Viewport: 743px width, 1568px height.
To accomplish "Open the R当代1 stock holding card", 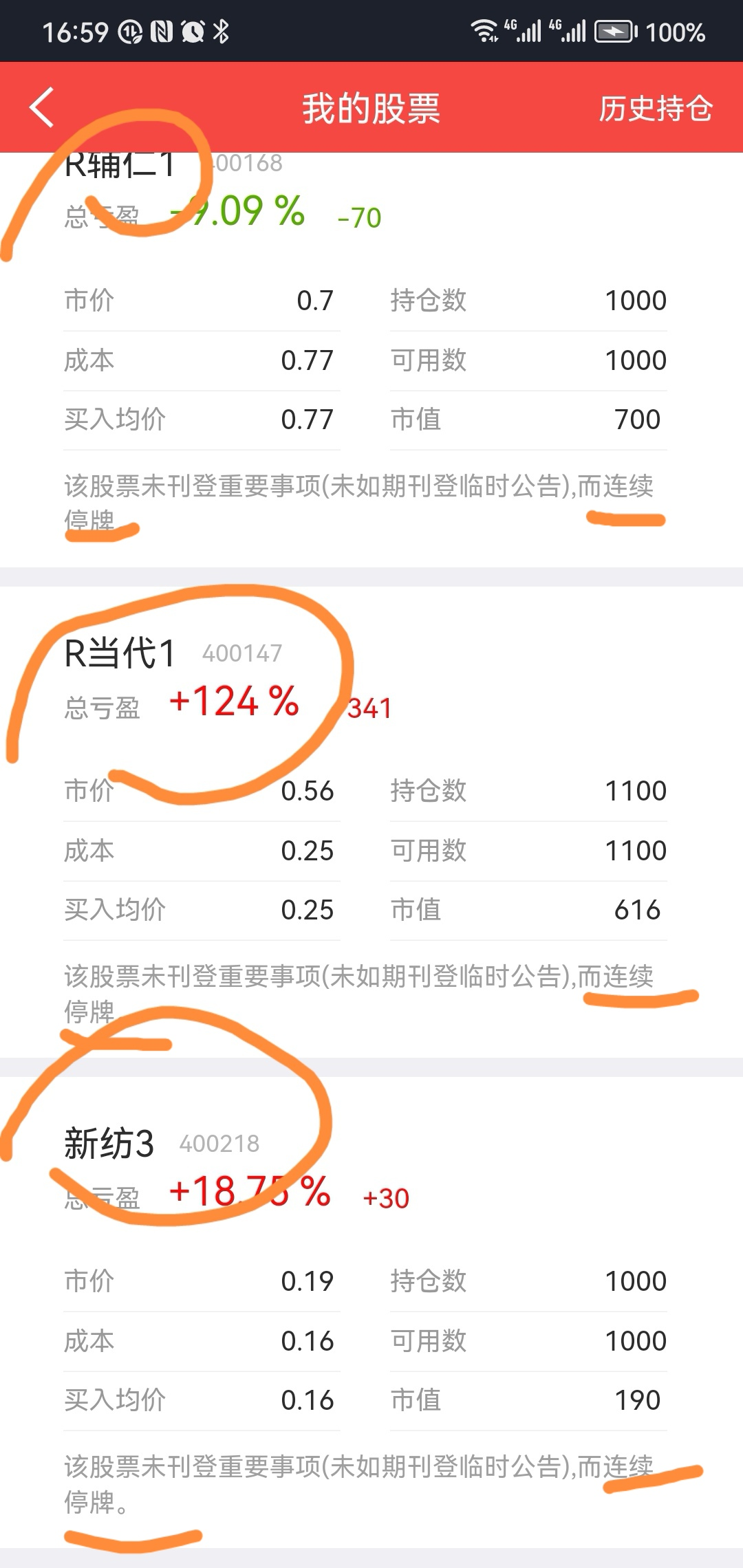I will click(120, 653).
